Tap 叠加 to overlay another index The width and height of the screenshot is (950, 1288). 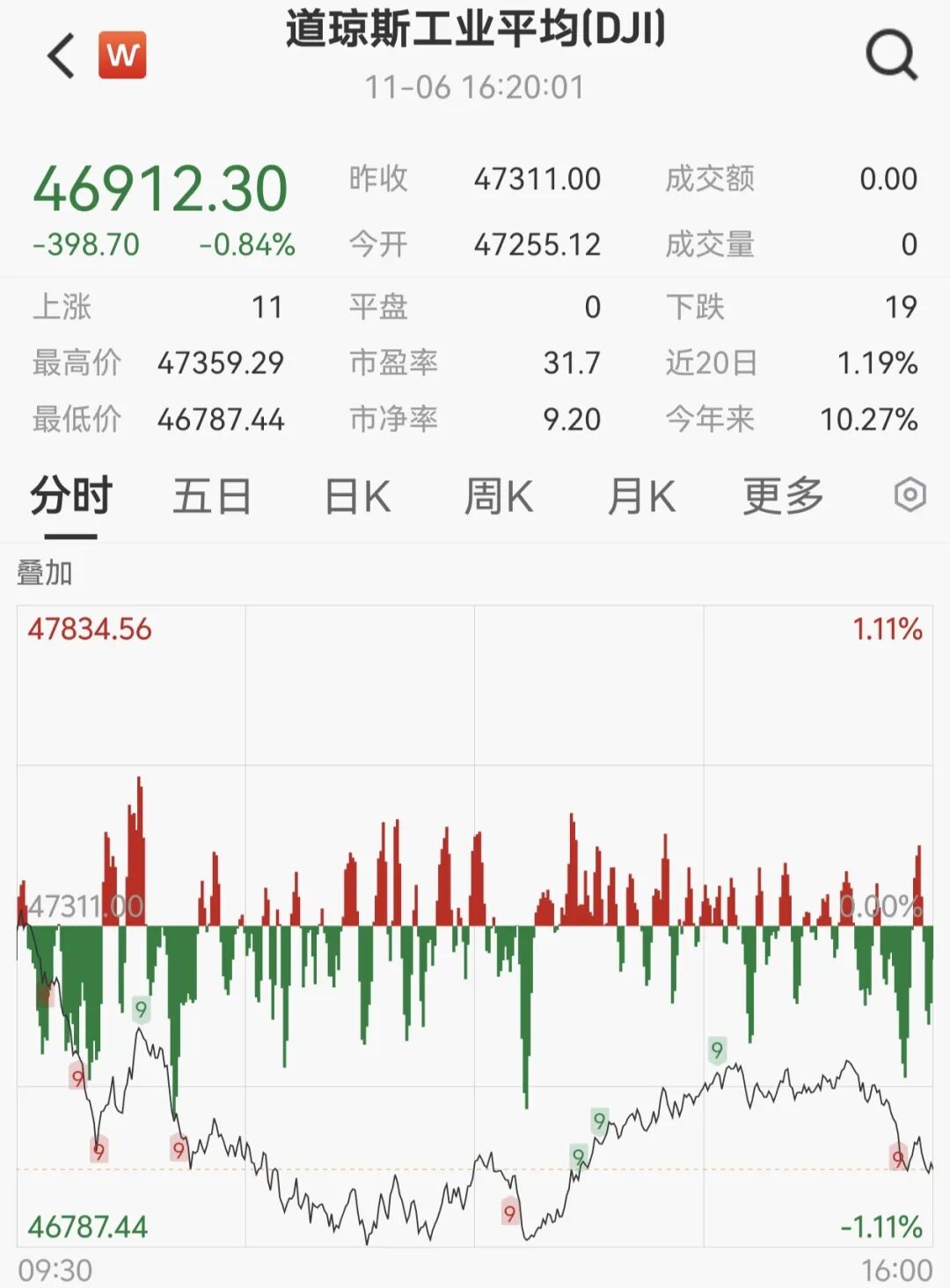tap(45, 573)
